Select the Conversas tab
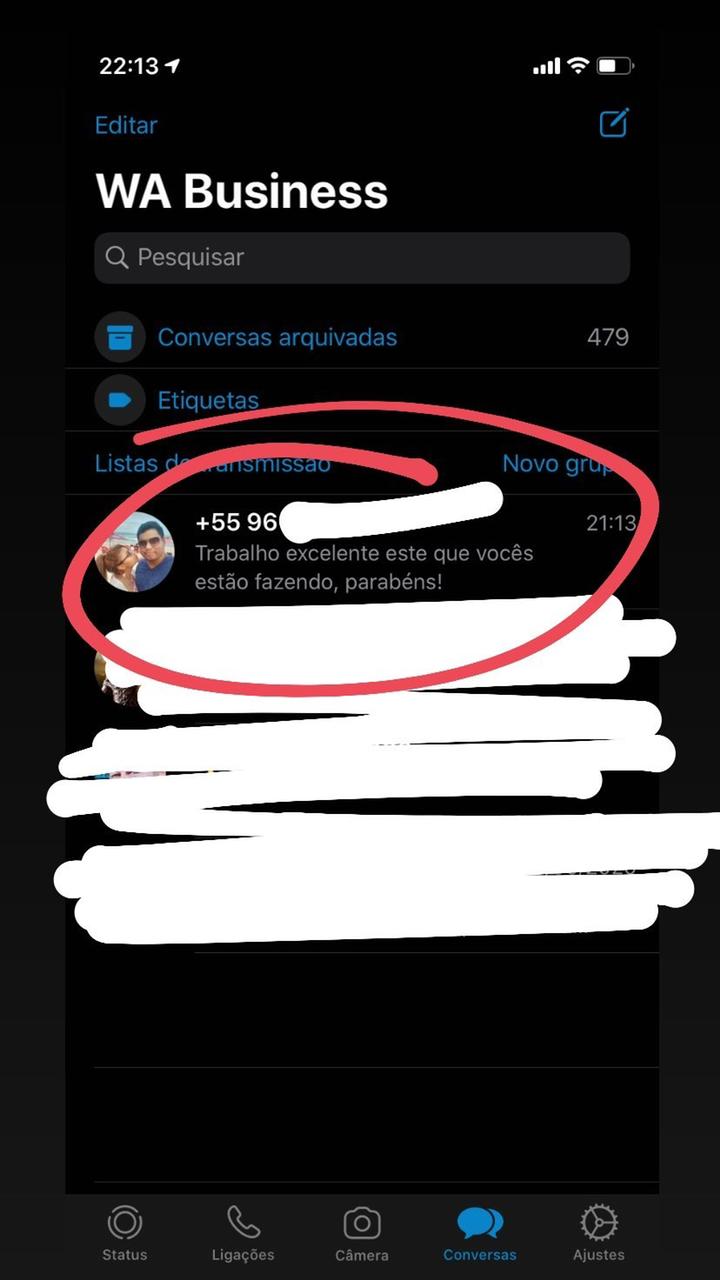The height and width of the screenshot is (1280, 720). coord(480,1233)
